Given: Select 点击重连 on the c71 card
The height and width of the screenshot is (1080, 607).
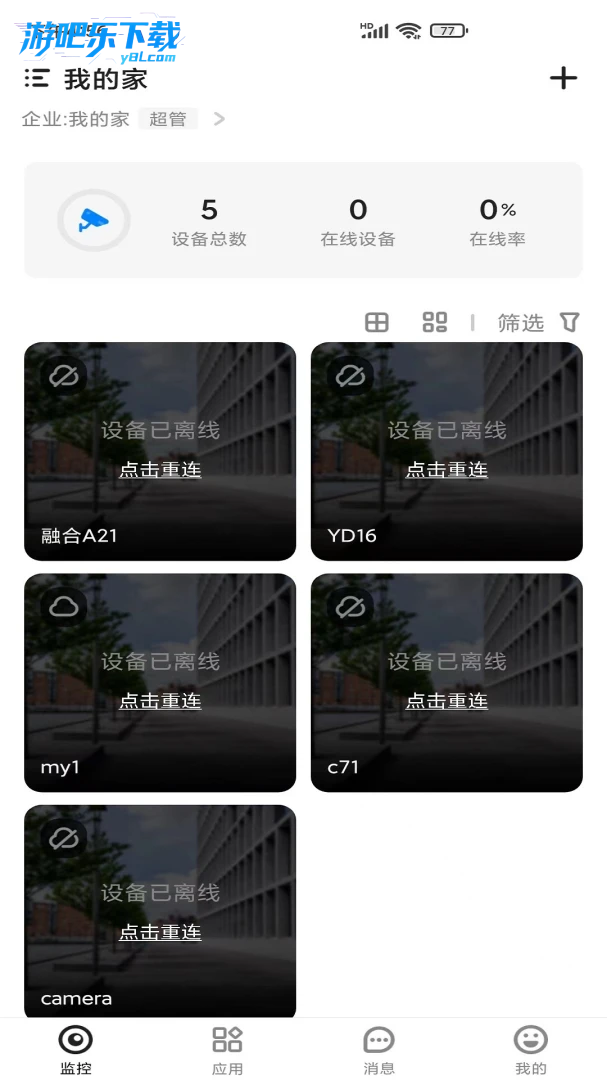Looking at the screenshot, I should [446, 701].
